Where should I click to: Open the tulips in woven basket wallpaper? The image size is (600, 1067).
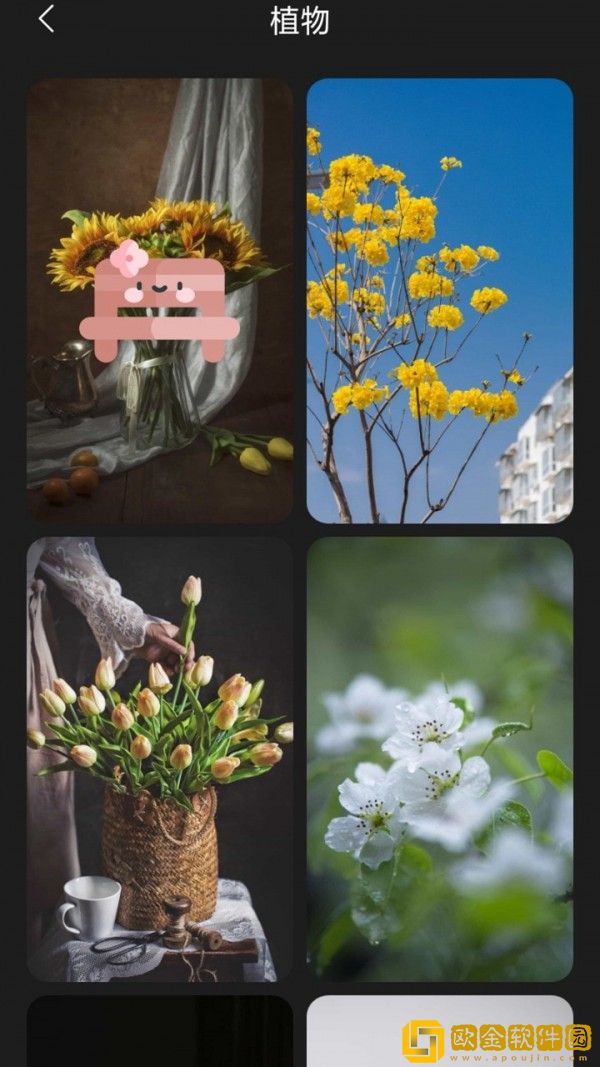tap(160, 758)
